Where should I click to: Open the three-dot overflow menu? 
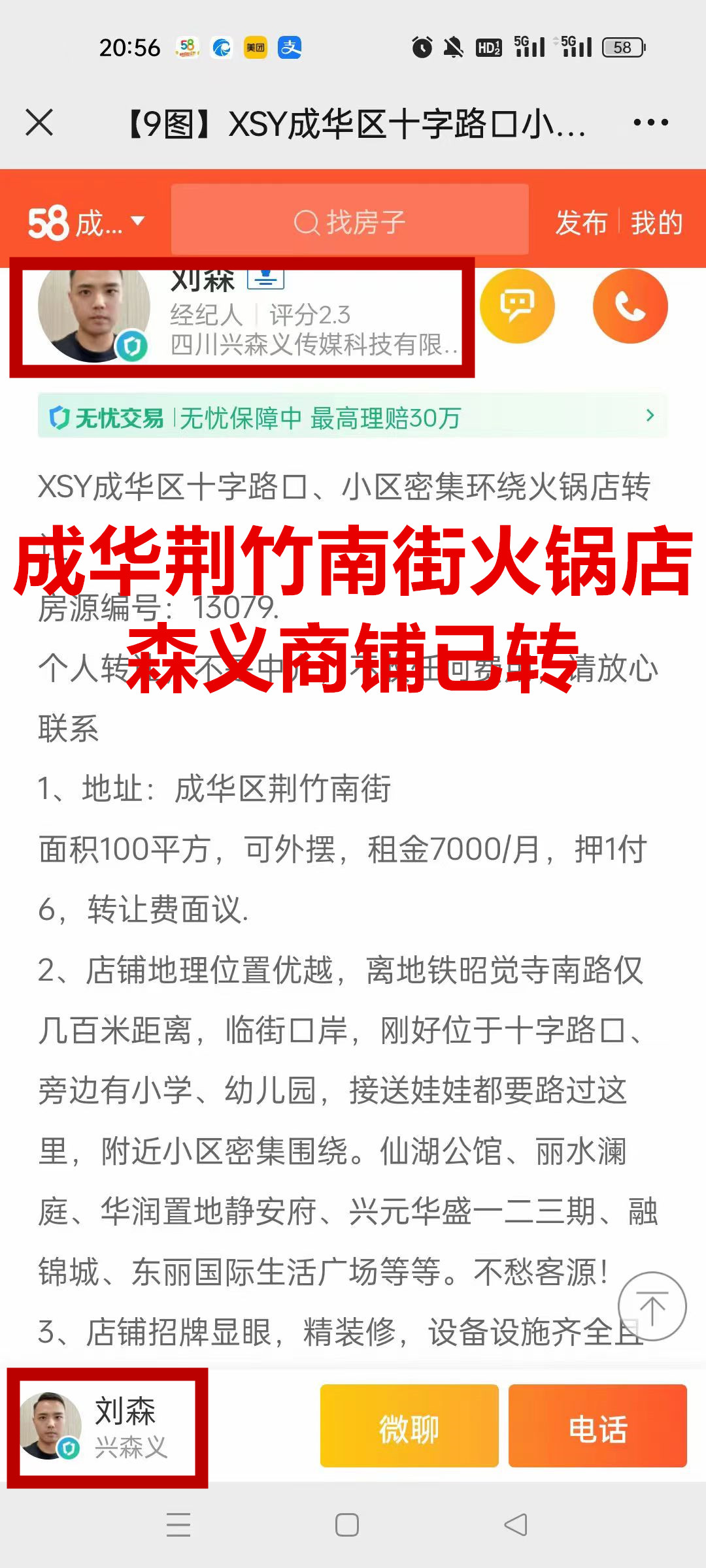pos(650,122)
